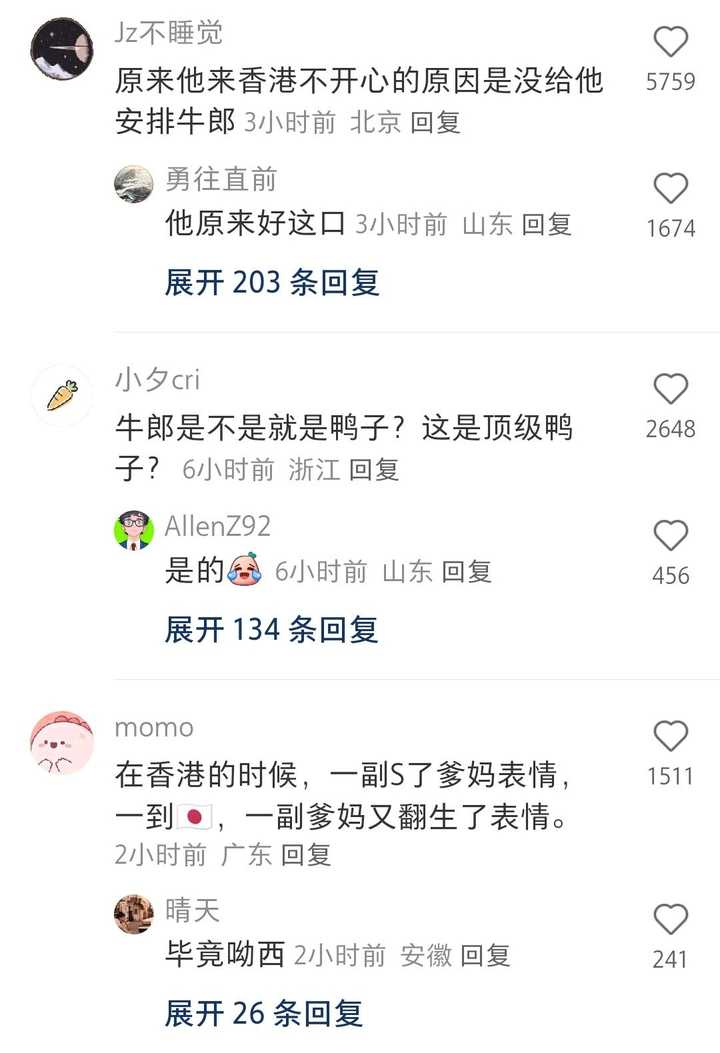Reply to 小夕cri's comment
Viewport: 720px width, 1053px height.
coord(374,469)
